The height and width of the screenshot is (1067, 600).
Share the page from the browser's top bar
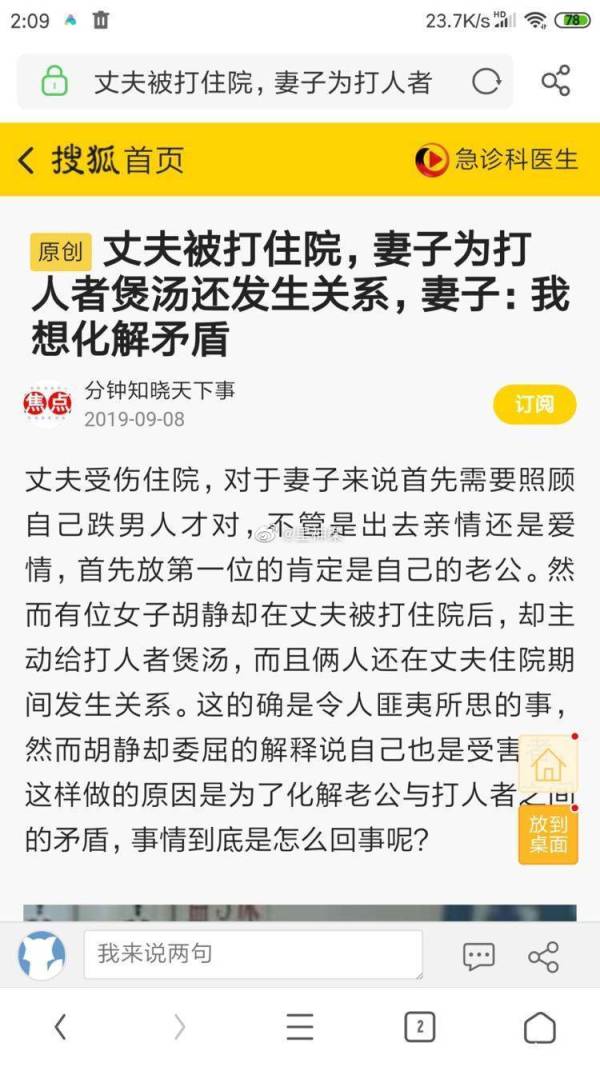[556, 82]
